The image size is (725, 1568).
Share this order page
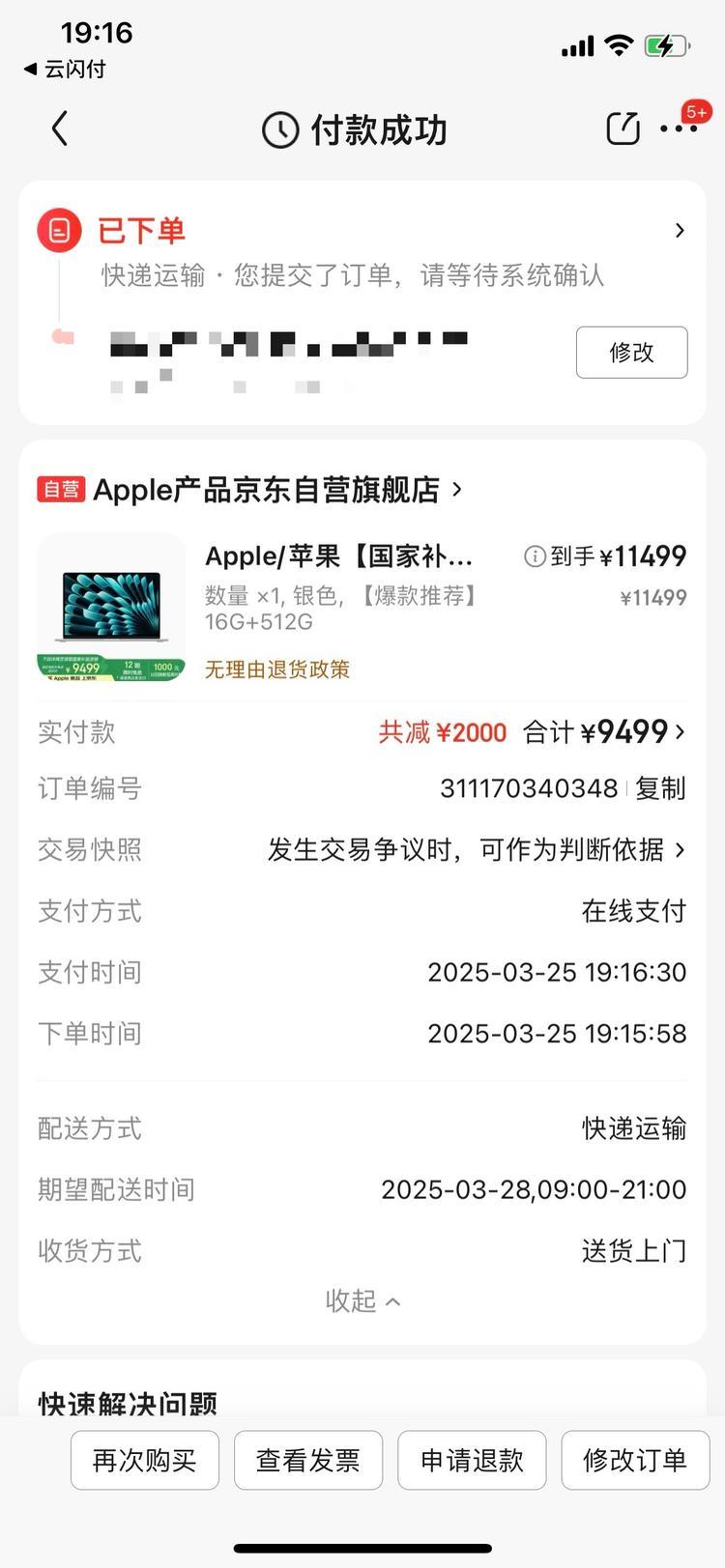point(623,128)
